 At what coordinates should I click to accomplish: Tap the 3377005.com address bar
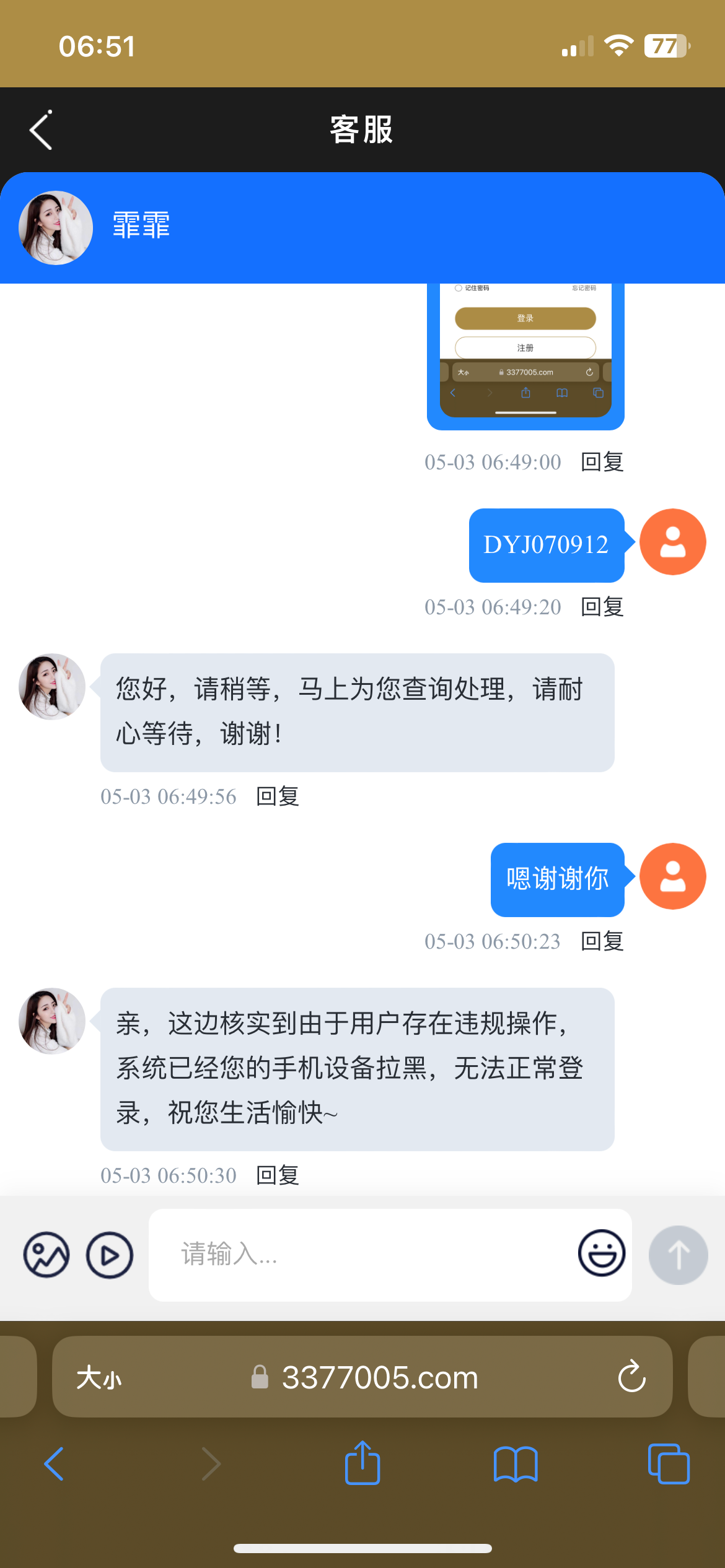pyautogui.click(x=379, y=1378)
